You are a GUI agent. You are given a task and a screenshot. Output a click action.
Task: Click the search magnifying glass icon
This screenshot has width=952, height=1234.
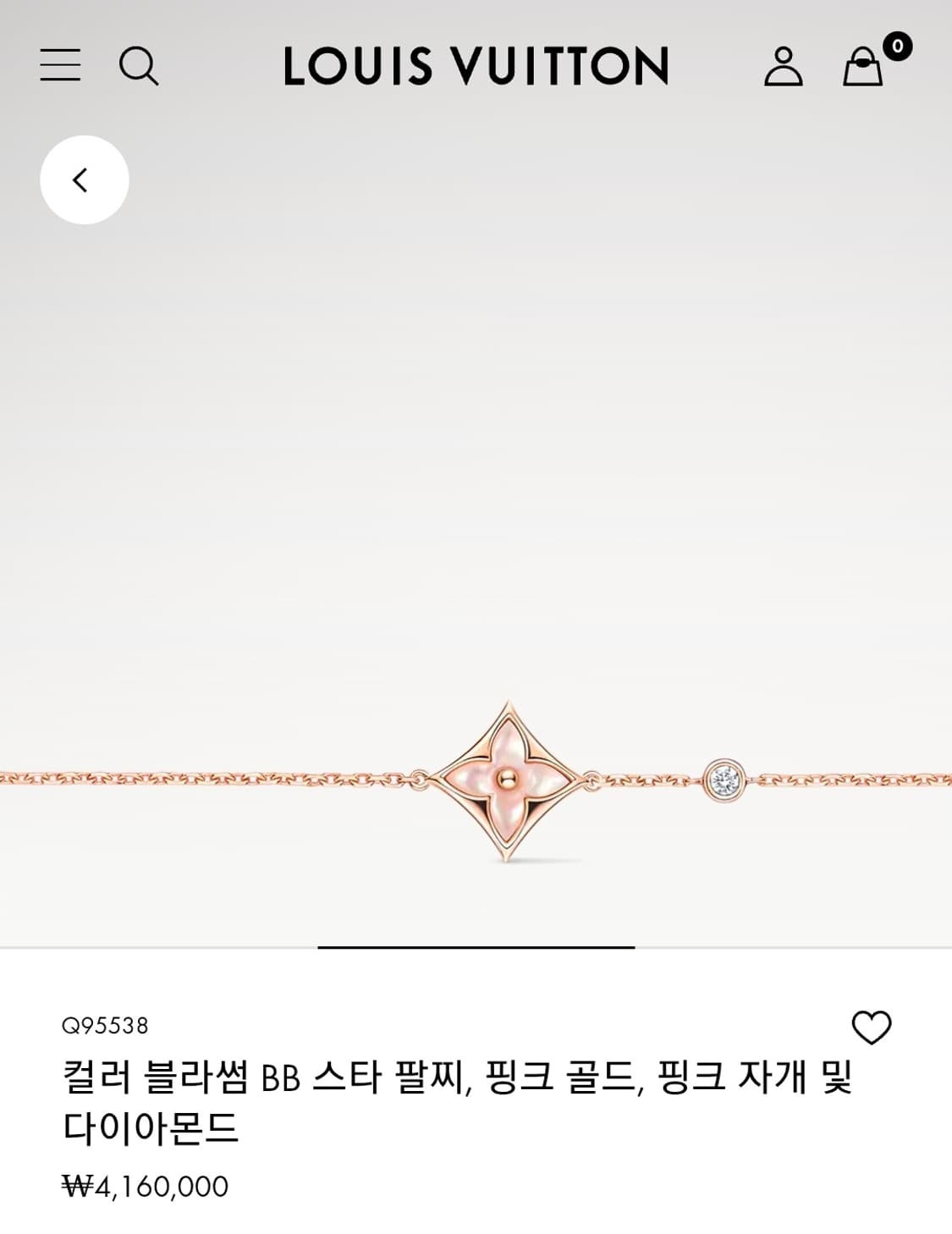point(140,65)
